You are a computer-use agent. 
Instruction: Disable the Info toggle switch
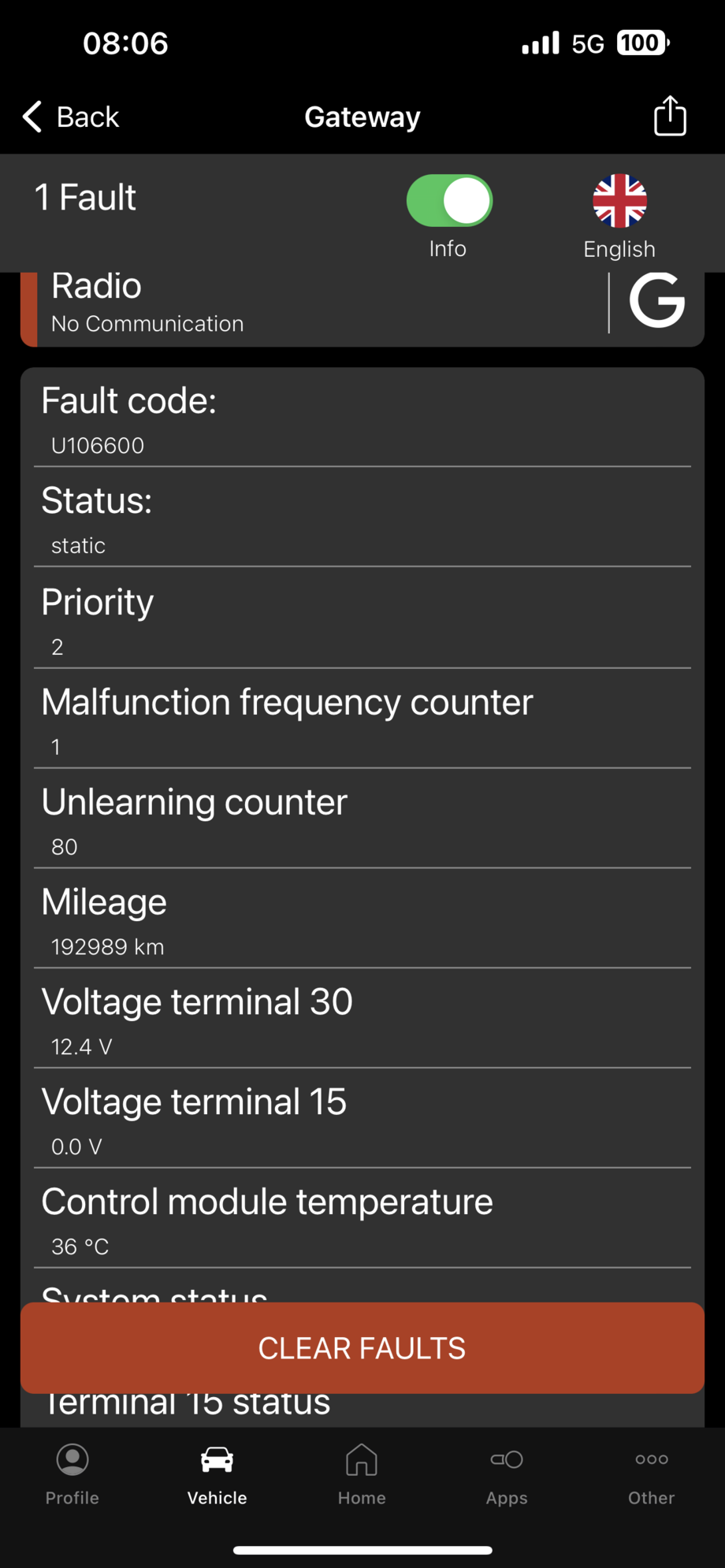[448, 200]
